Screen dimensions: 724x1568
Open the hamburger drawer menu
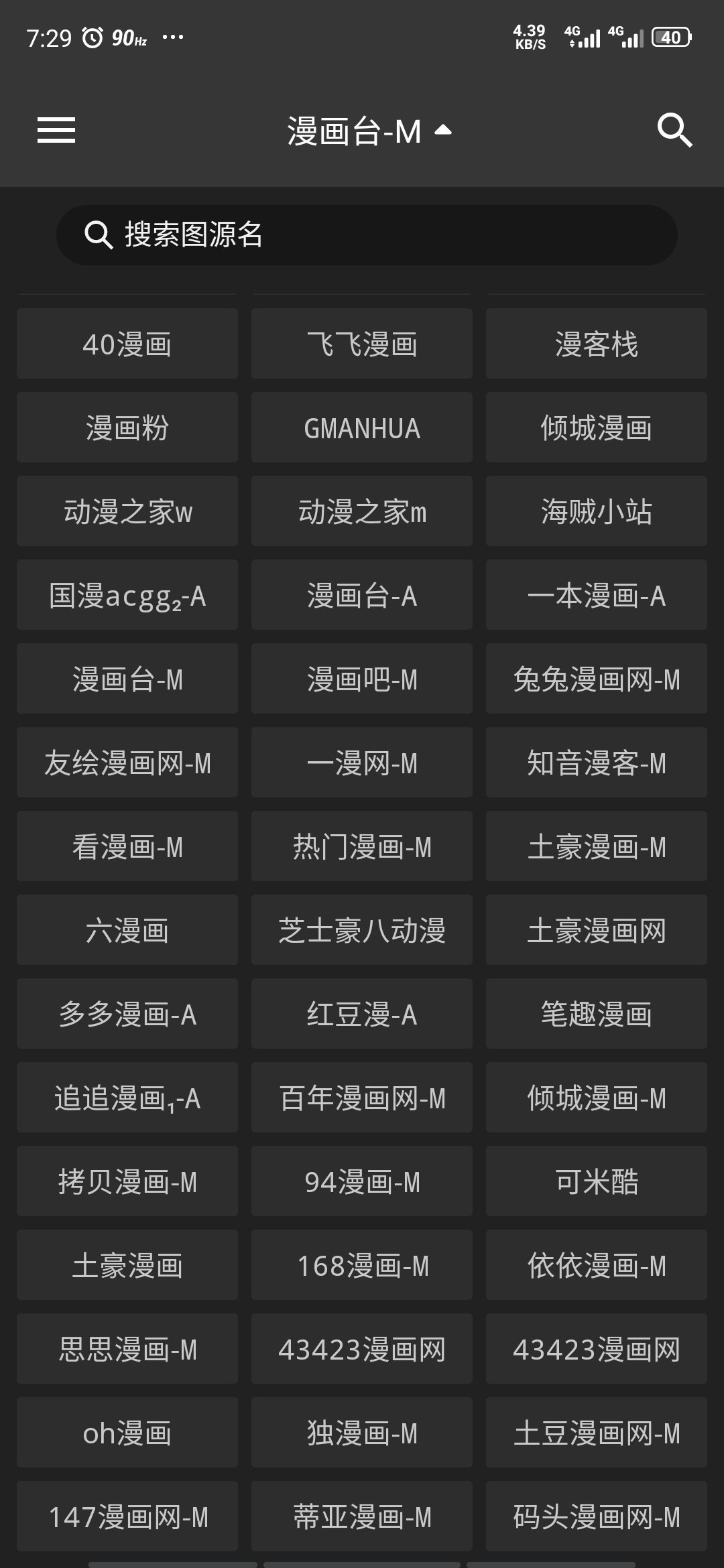point(56,130)
